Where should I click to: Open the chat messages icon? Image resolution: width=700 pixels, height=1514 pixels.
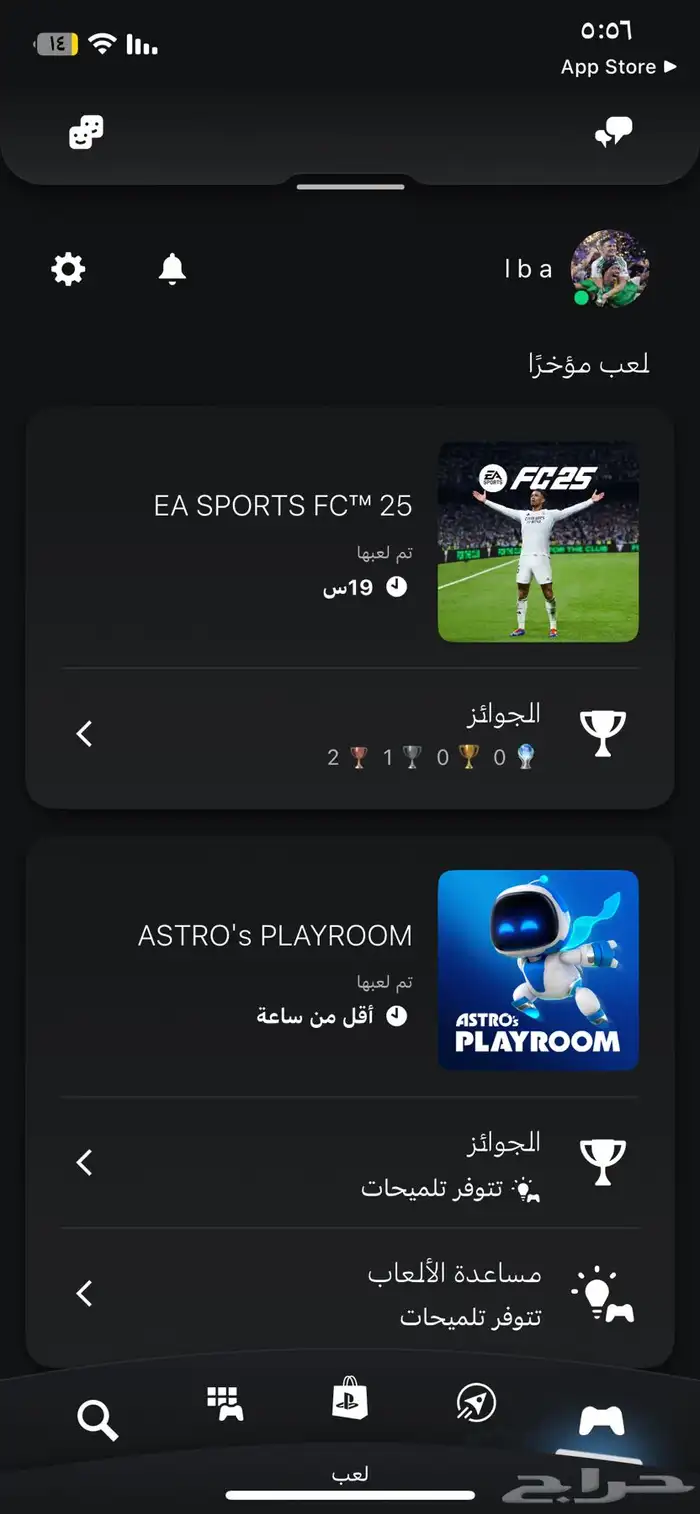613,132
